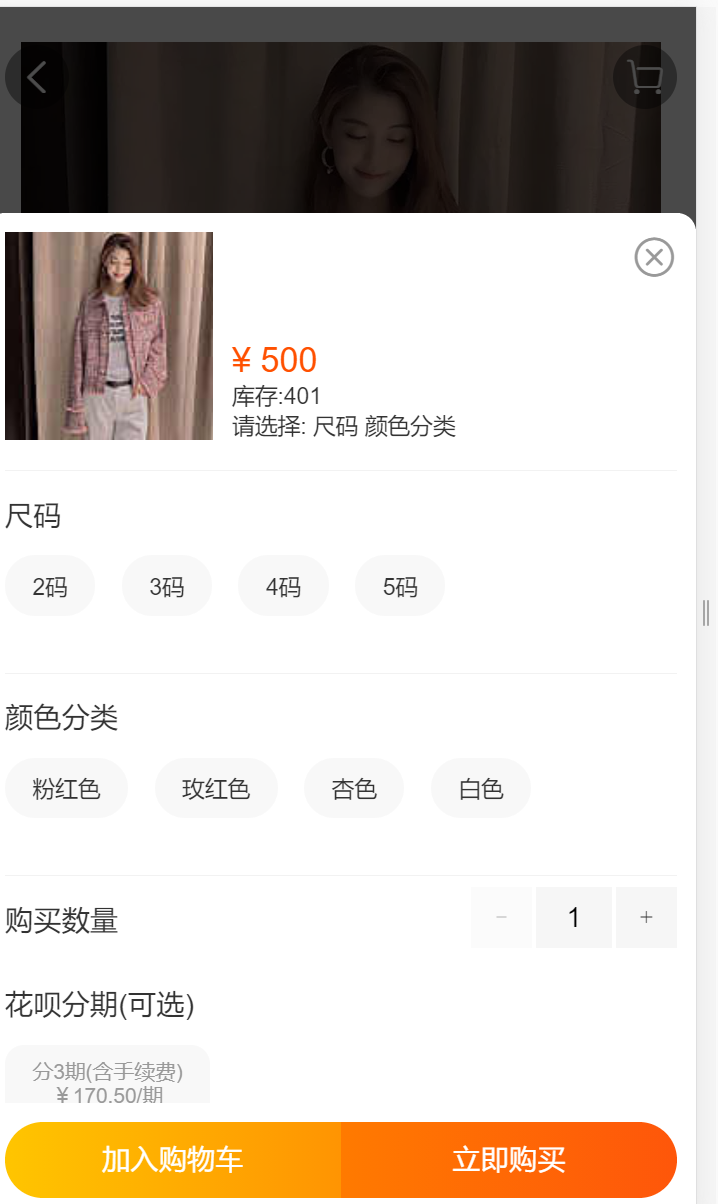Viewport: 718px width, 1204px height.
Task: Tap the quantity field showing 1
Action: tap(573, 917)
